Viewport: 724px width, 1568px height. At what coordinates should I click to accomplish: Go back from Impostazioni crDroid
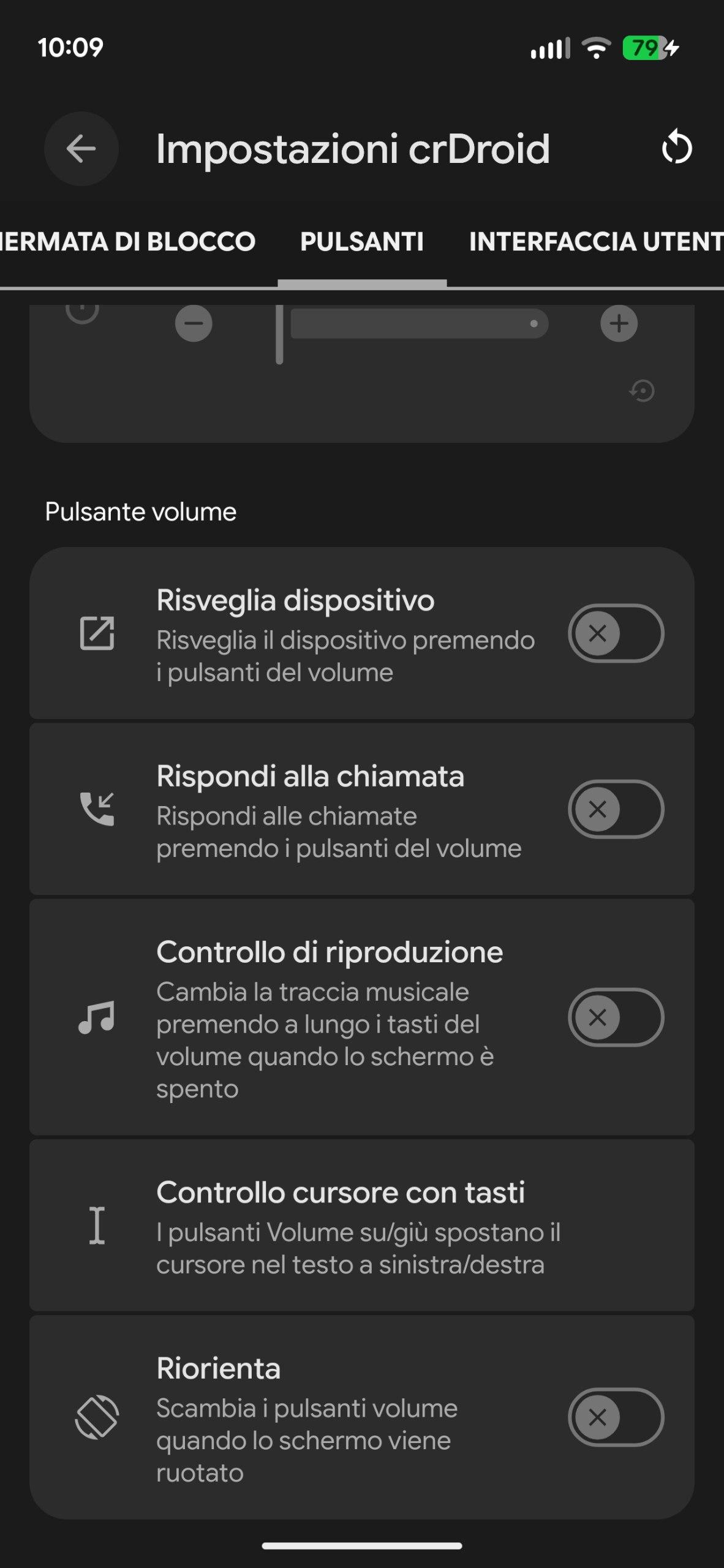pos(81,149)
